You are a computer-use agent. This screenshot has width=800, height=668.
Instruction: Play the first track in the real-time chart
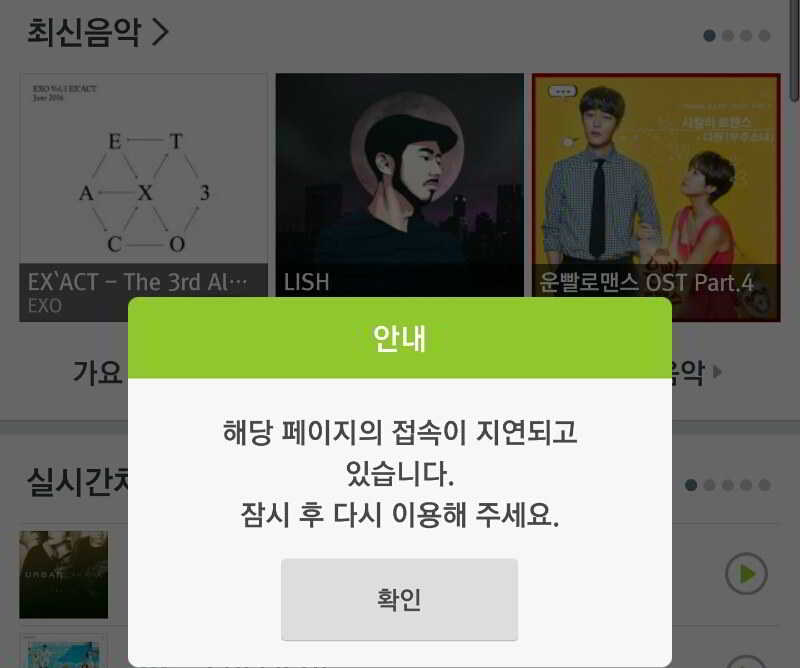[746, 574]
